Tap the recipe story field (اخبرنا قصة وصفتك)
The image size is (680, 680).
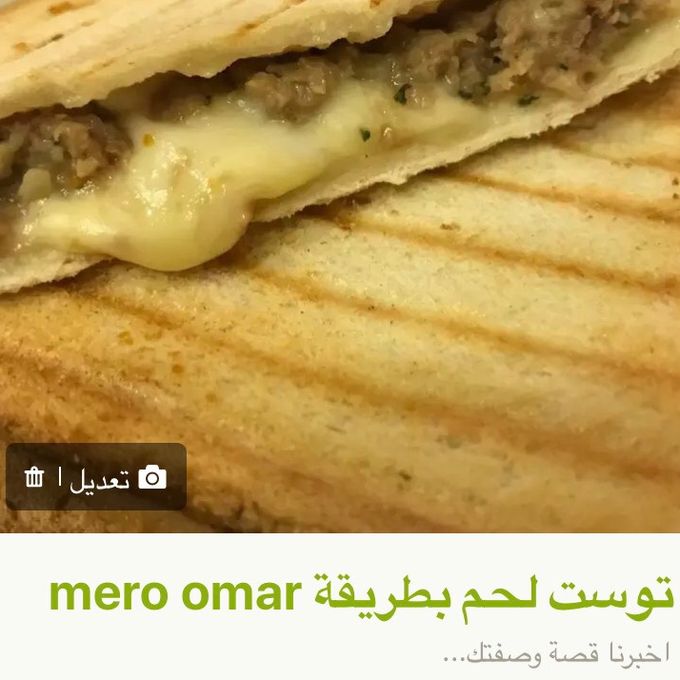(x=553, y=655)
